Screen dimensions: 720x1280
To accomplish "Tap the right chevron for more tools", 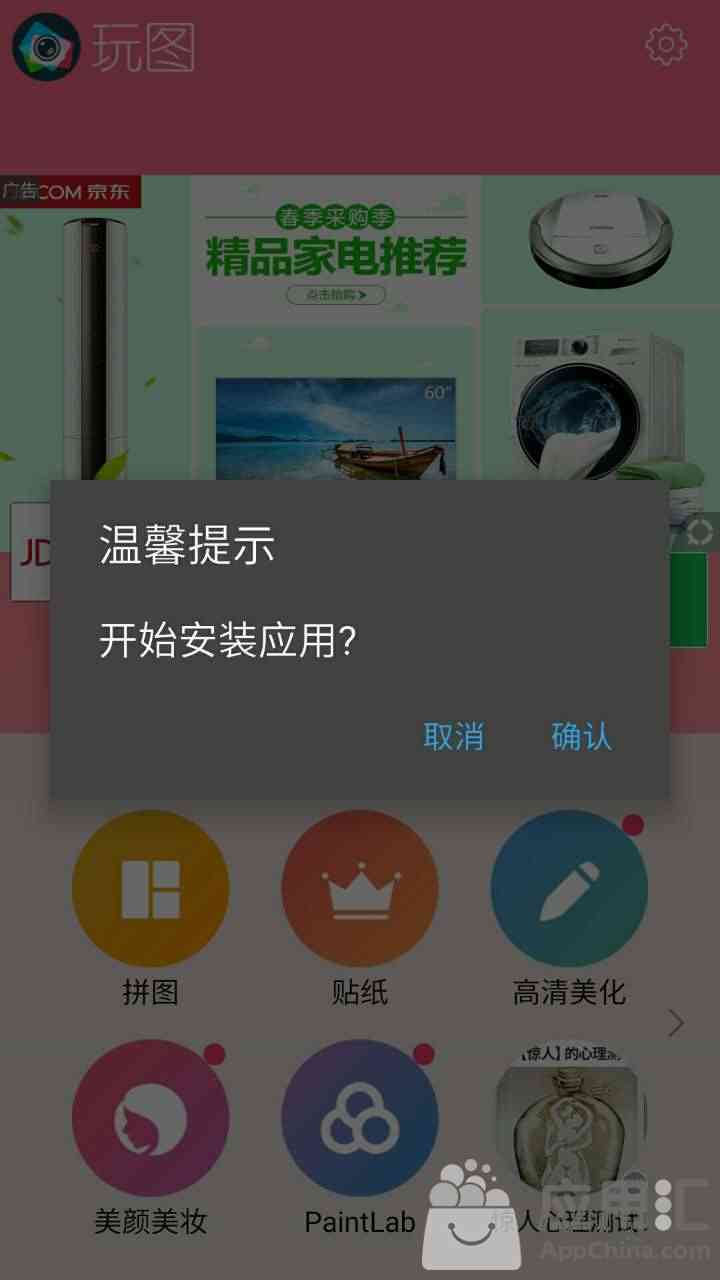I will 677,1022.
